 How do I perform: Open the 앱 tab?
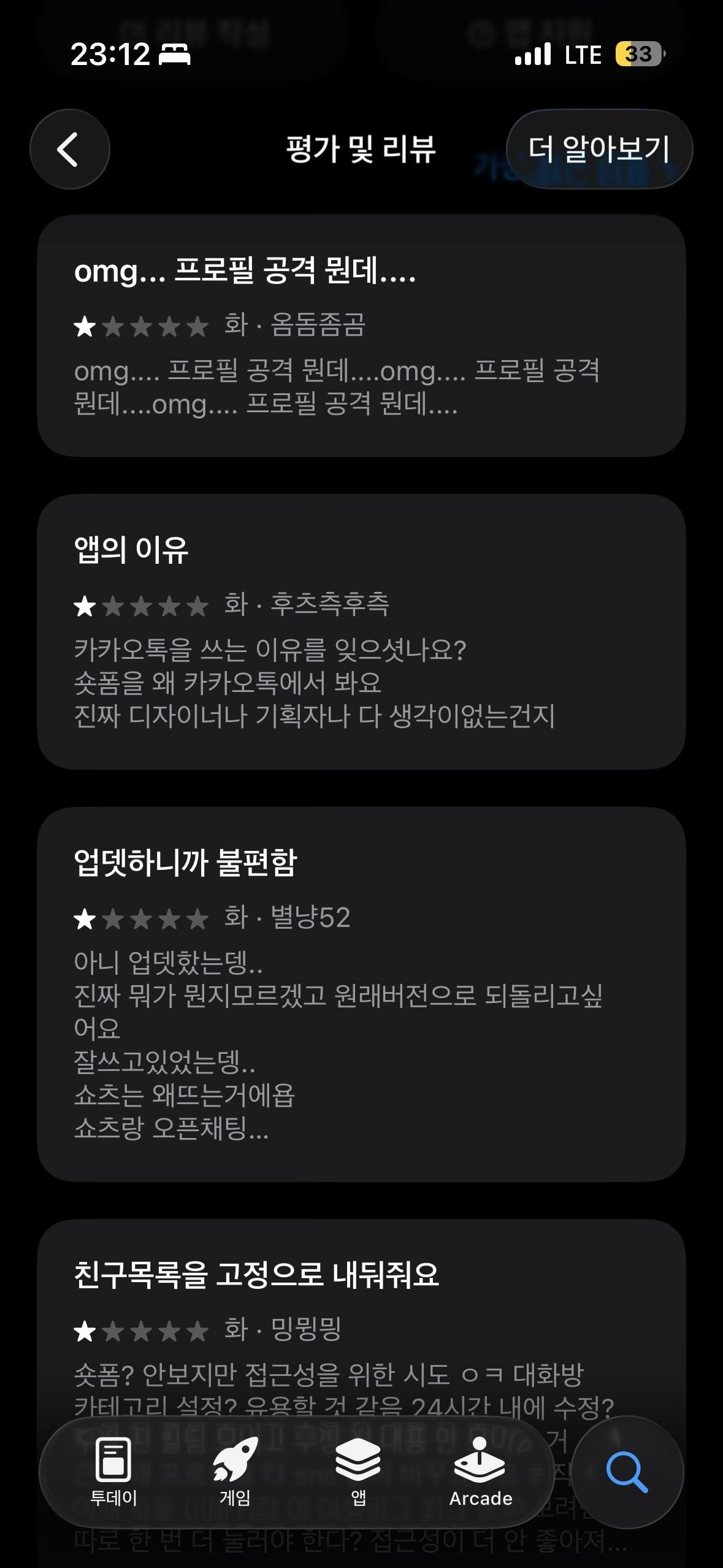[x=358, y=1472]
